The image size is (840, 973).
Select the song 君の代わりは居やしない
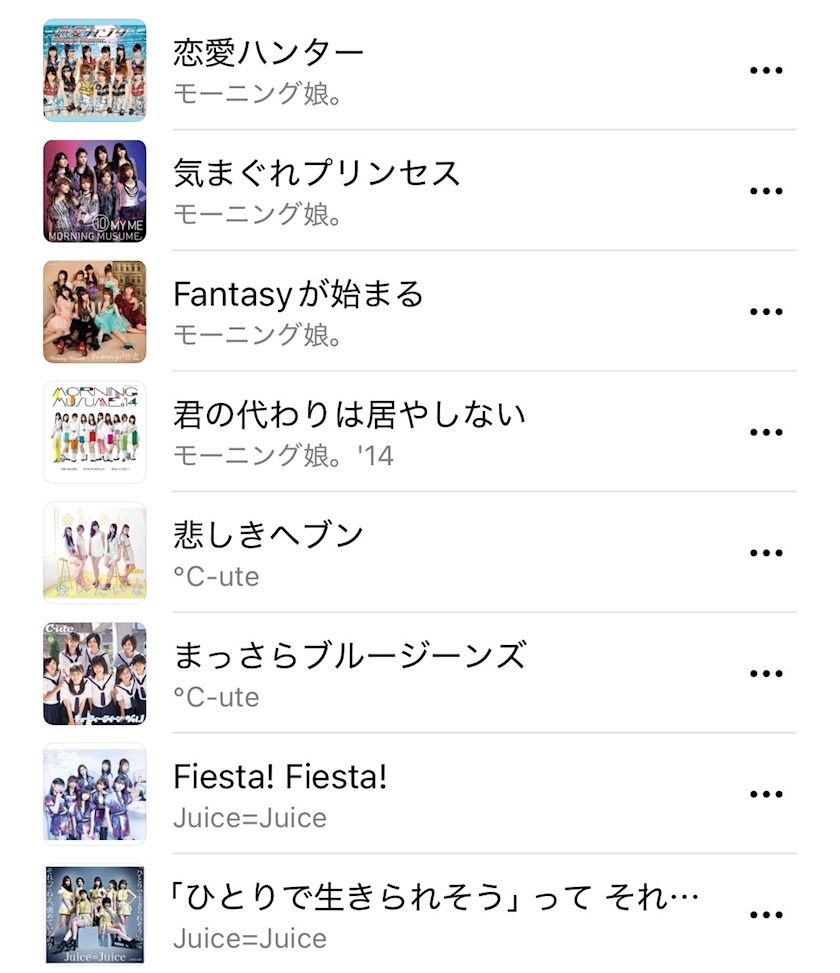tap(349, 414)
